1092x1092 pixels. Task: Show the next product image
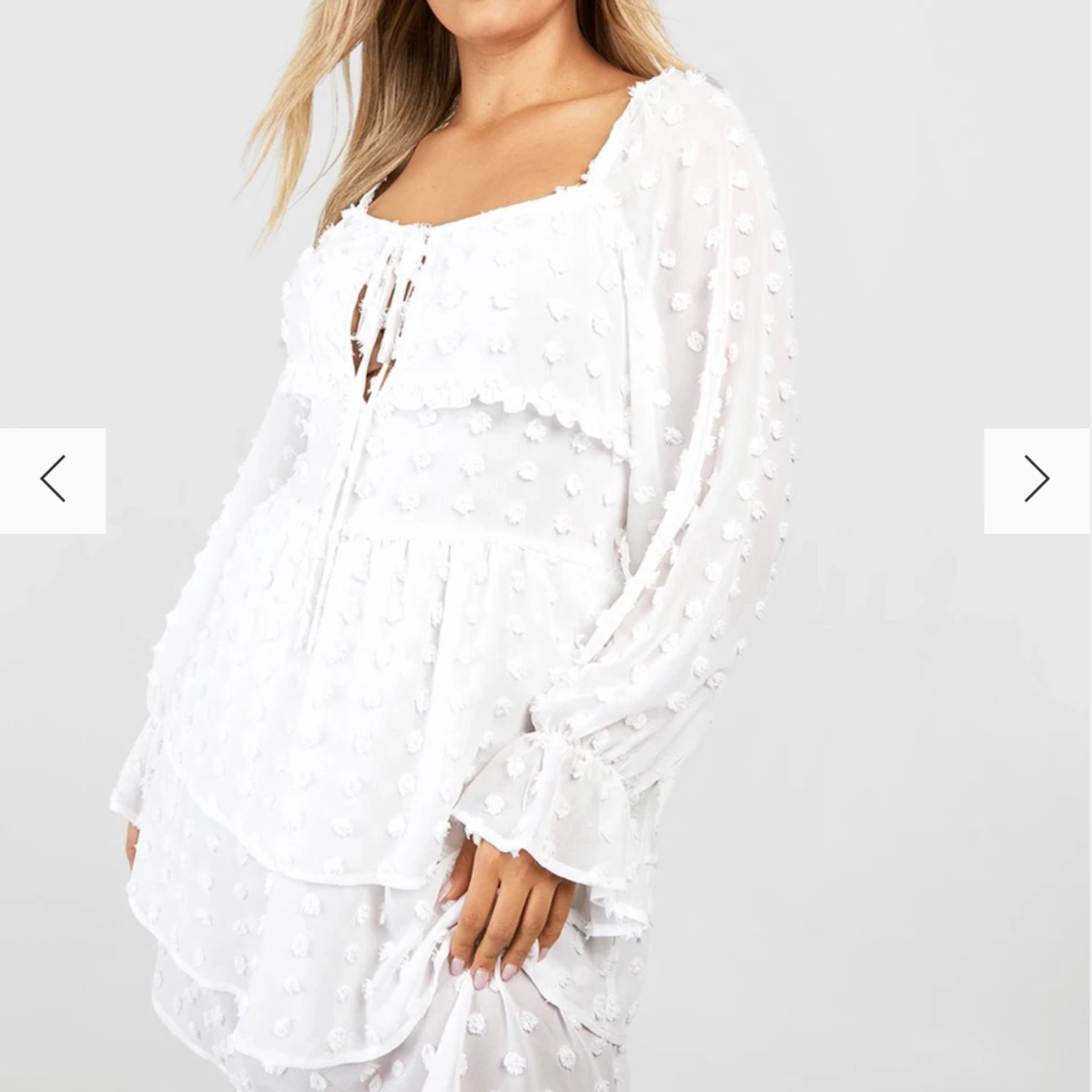point(1037,480)
